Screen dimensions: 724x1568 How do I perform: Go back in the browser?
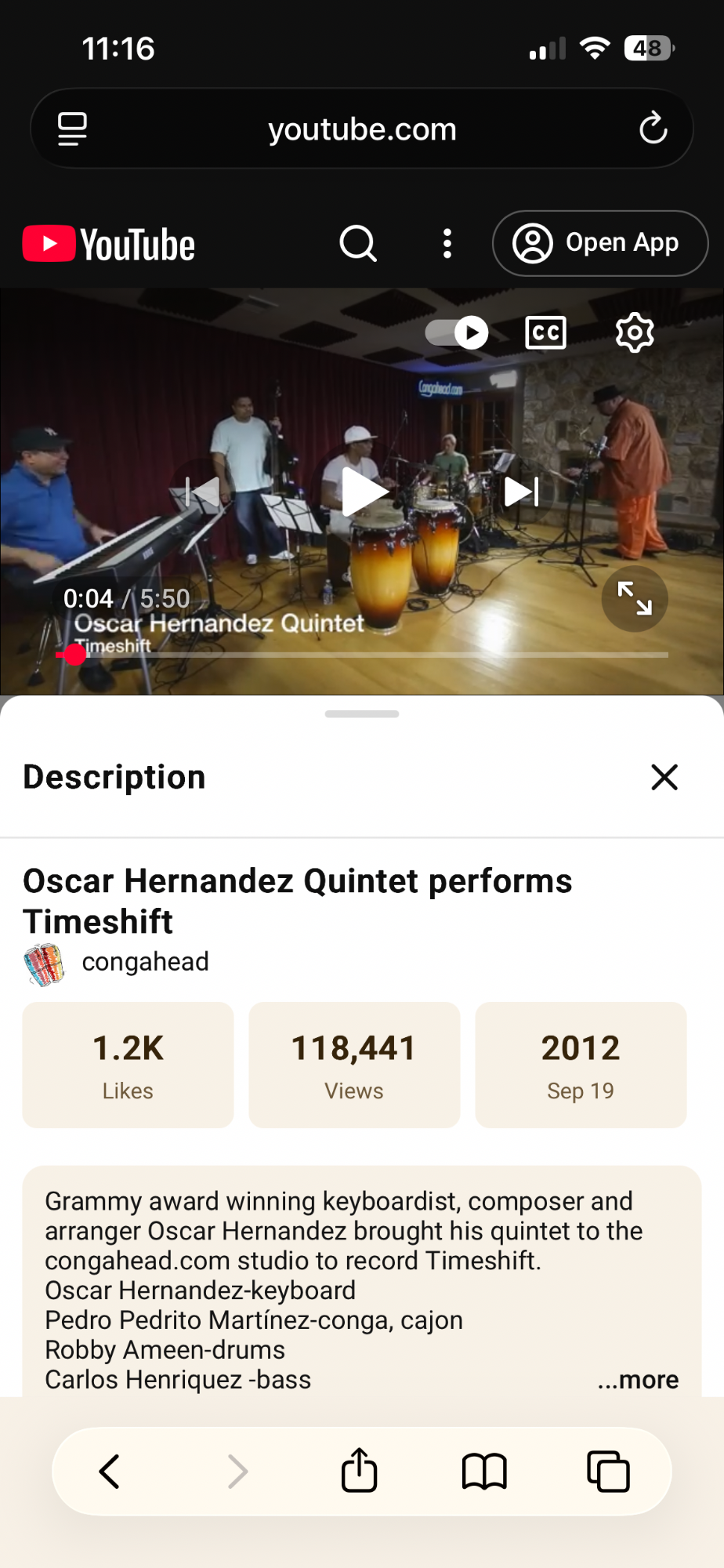tap(110, 1471)
